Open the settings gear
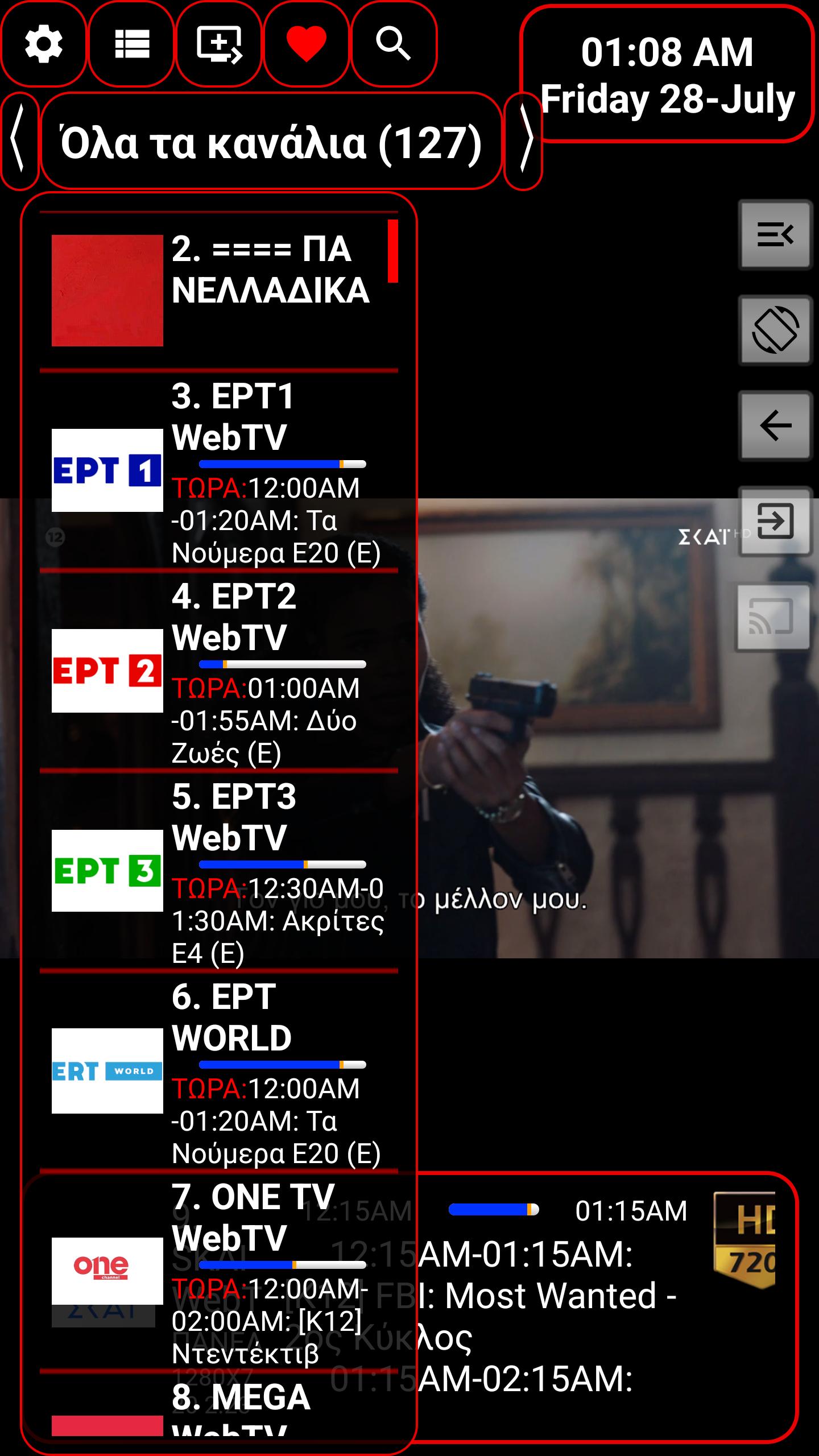Image resolution: width=819 pixels, height=1456 pixels. (x=44, y=44)
